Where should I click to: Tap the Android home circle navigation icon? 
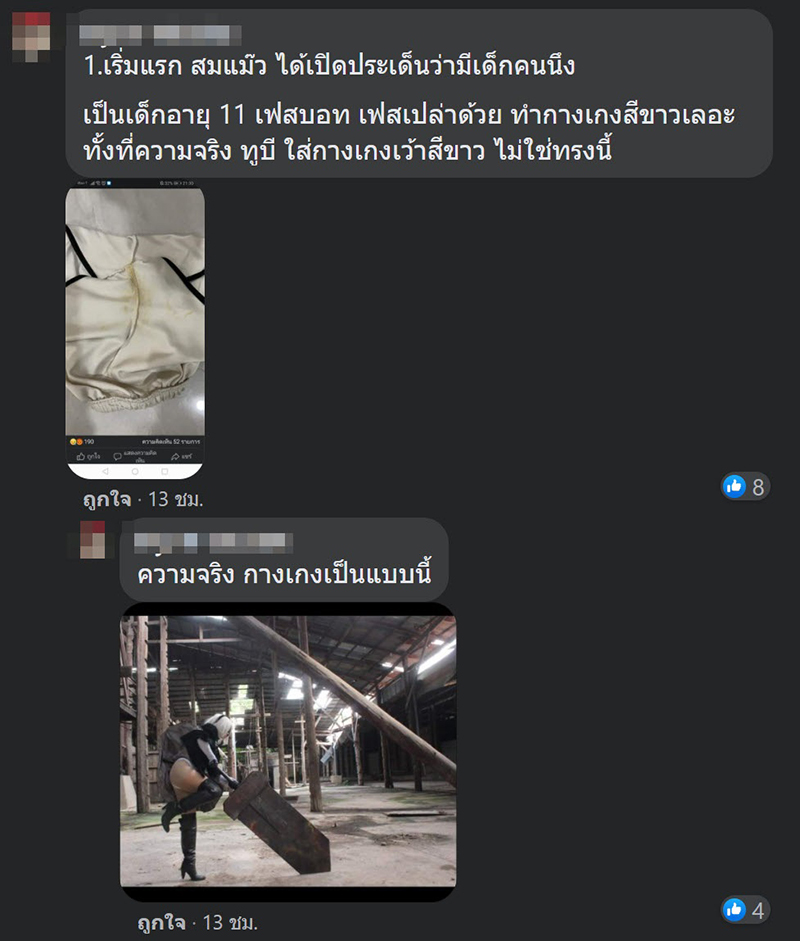pos(135,470)
